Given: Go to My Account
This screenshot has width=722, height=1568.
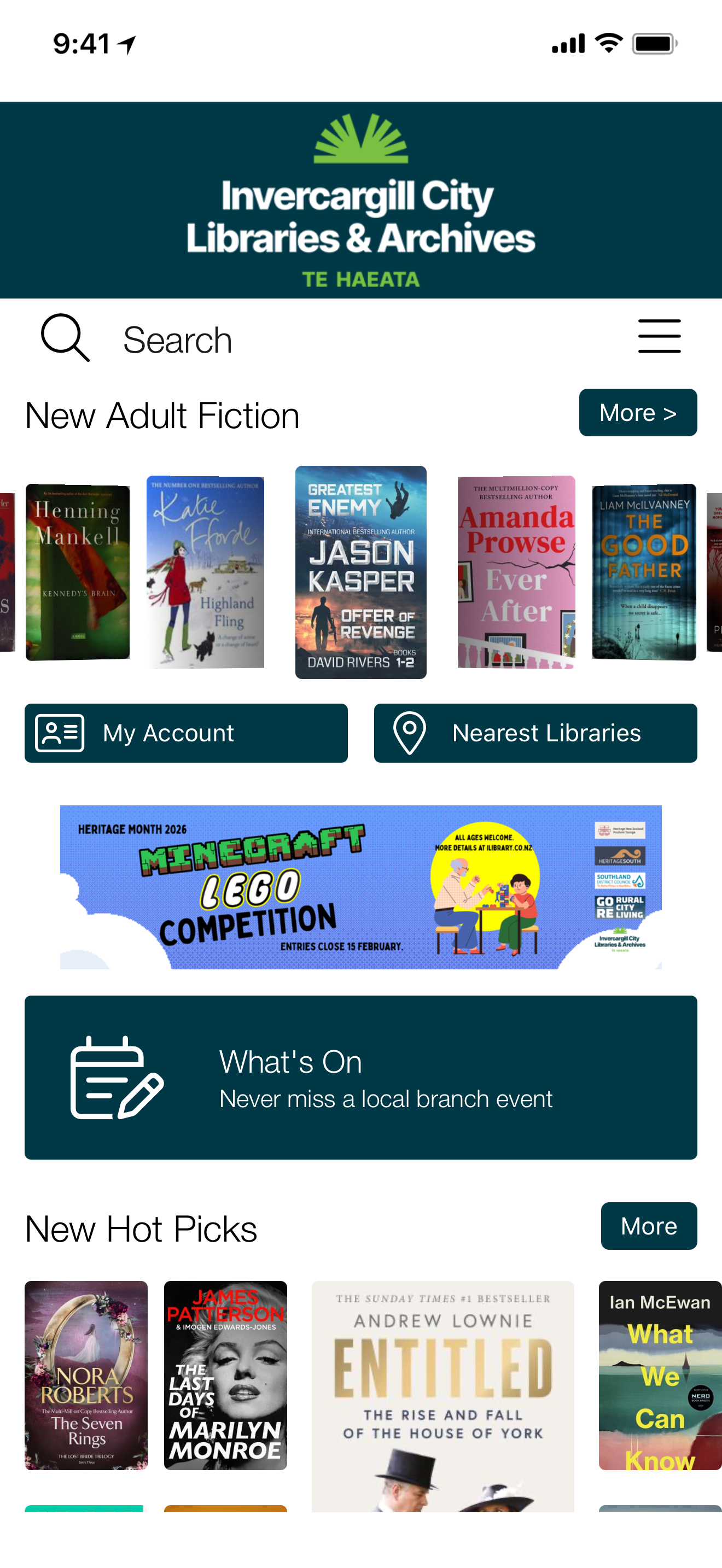Looking at the screenshot, I should [x=185, y=733].
